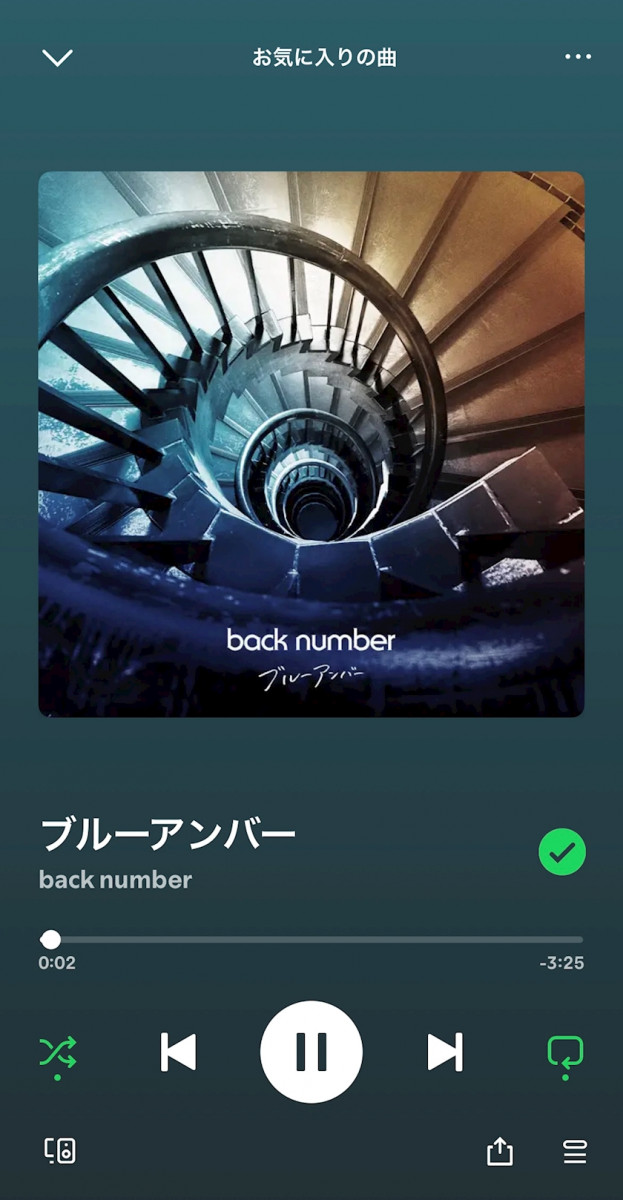Toggle repeat mode
Screen dimensions: 623x1200
tap(565, 1052)
